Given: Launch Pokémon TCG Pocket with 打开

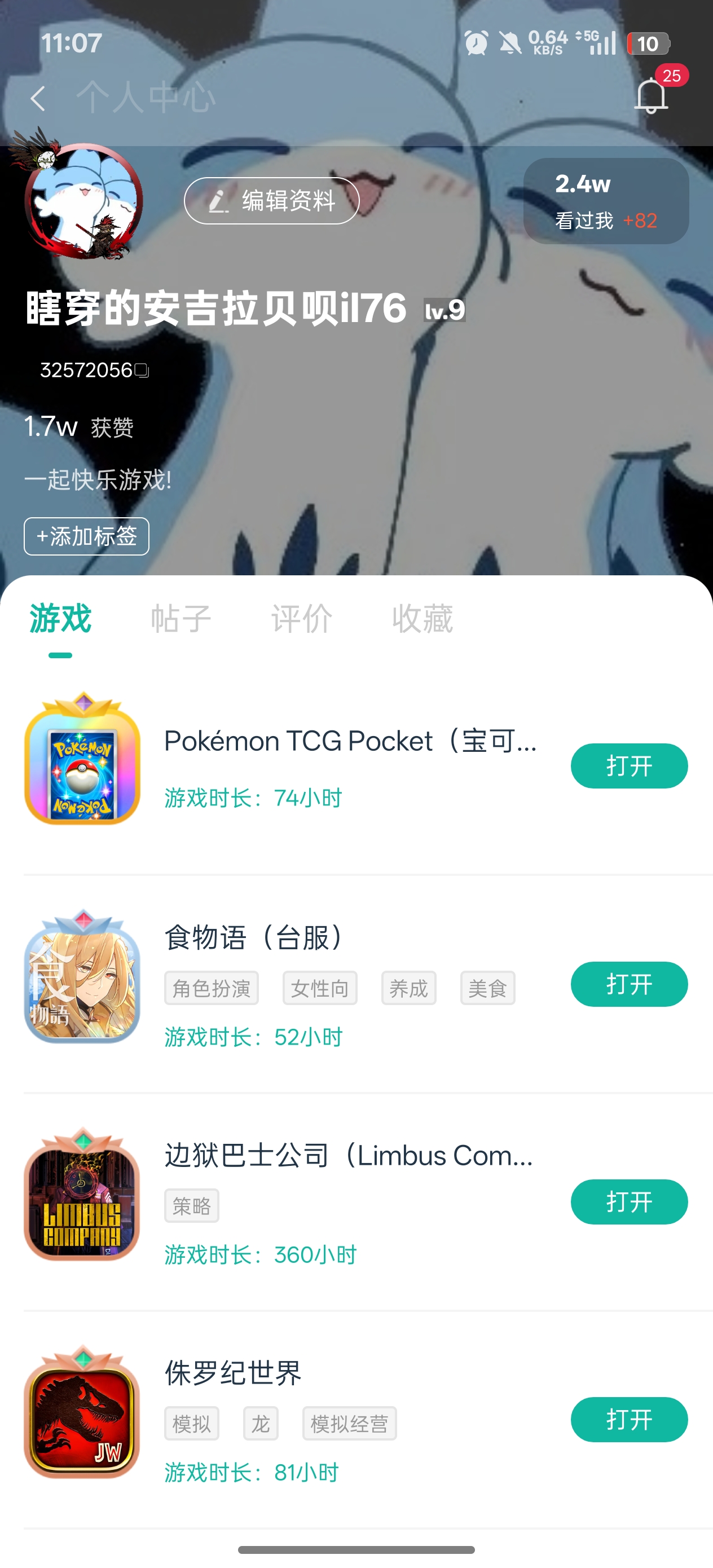Looking at the screenshot, I should click(x=629, y=766).
